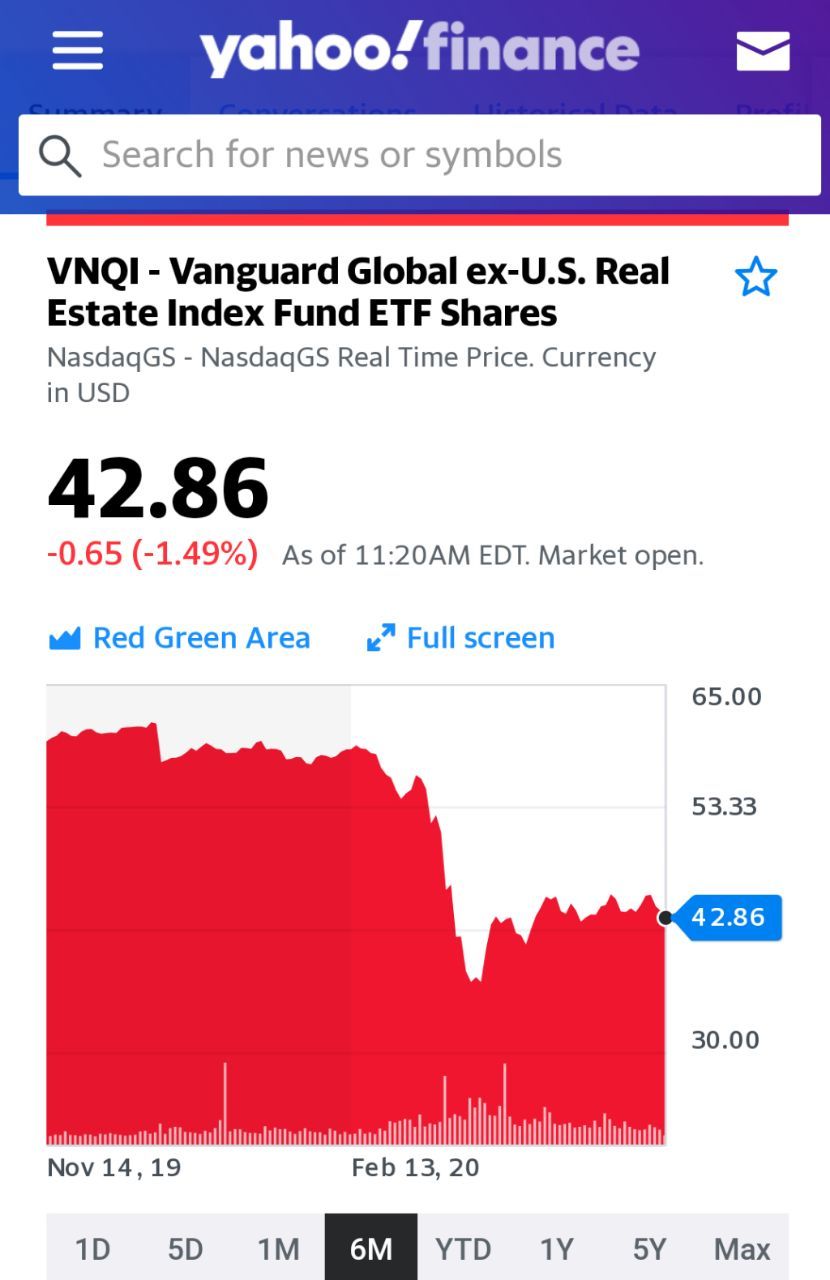Viewport: 830px width, 1280px height.
Task: Switch the chart to 1M range
Action: pyautogui.click(x=278, y=1248)
